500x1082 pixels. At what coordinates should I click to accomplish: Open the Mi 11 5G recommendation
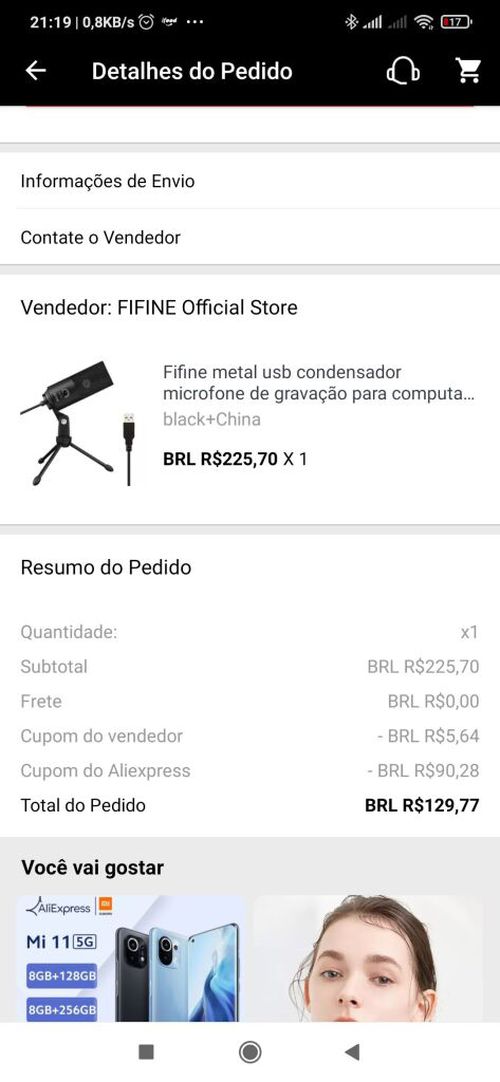coord(132,958)
